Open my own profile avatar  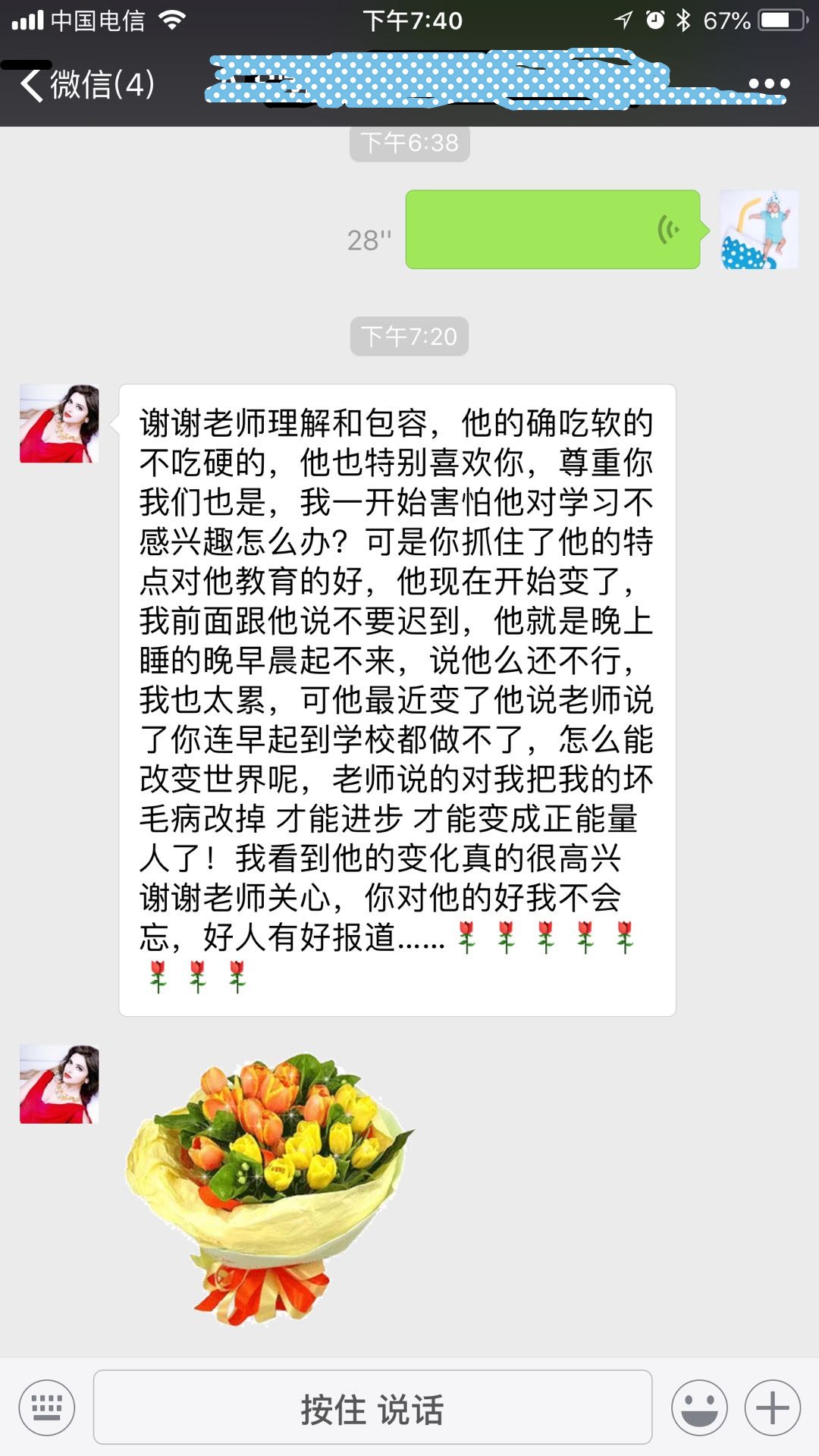758,230
